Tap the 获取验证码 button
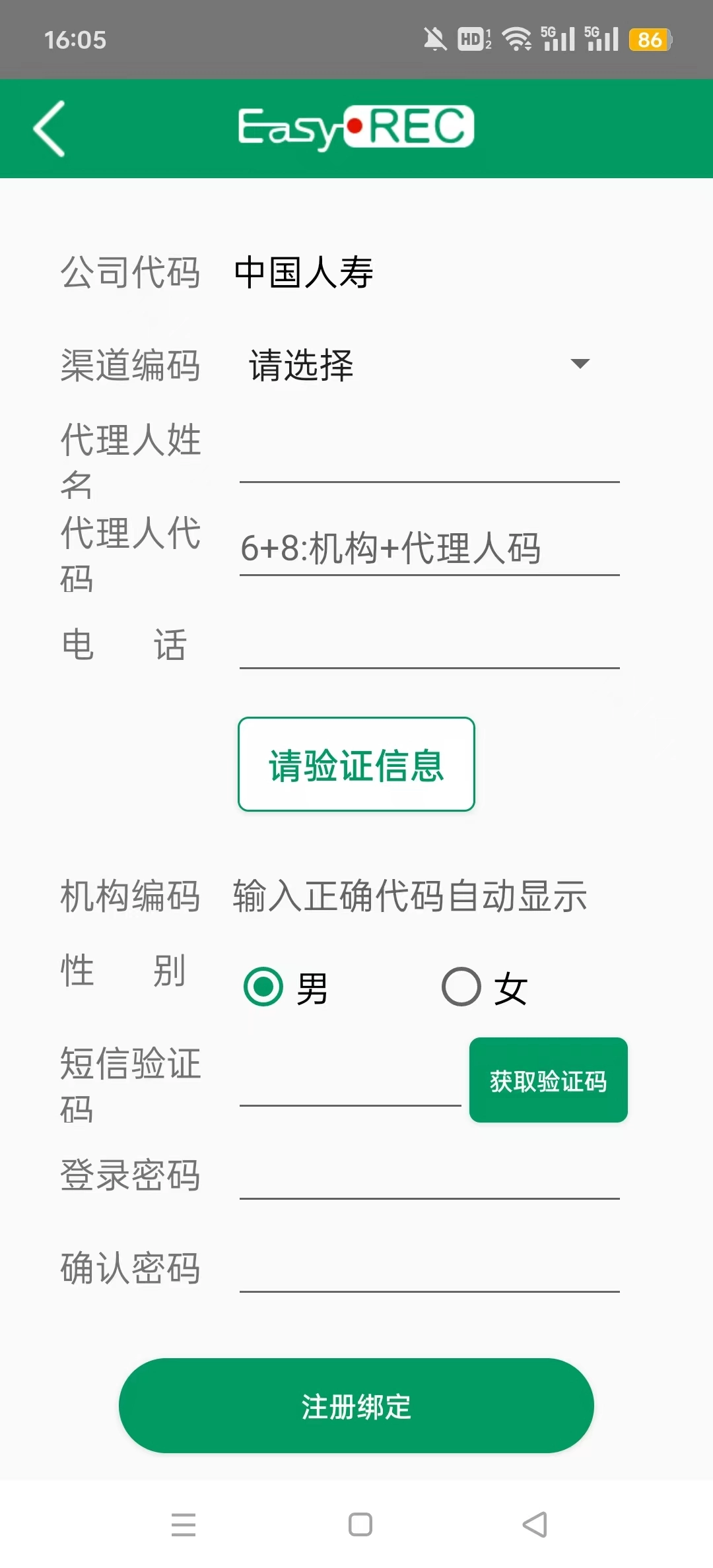713x1568 pixels. click(x=548, y=1080)
